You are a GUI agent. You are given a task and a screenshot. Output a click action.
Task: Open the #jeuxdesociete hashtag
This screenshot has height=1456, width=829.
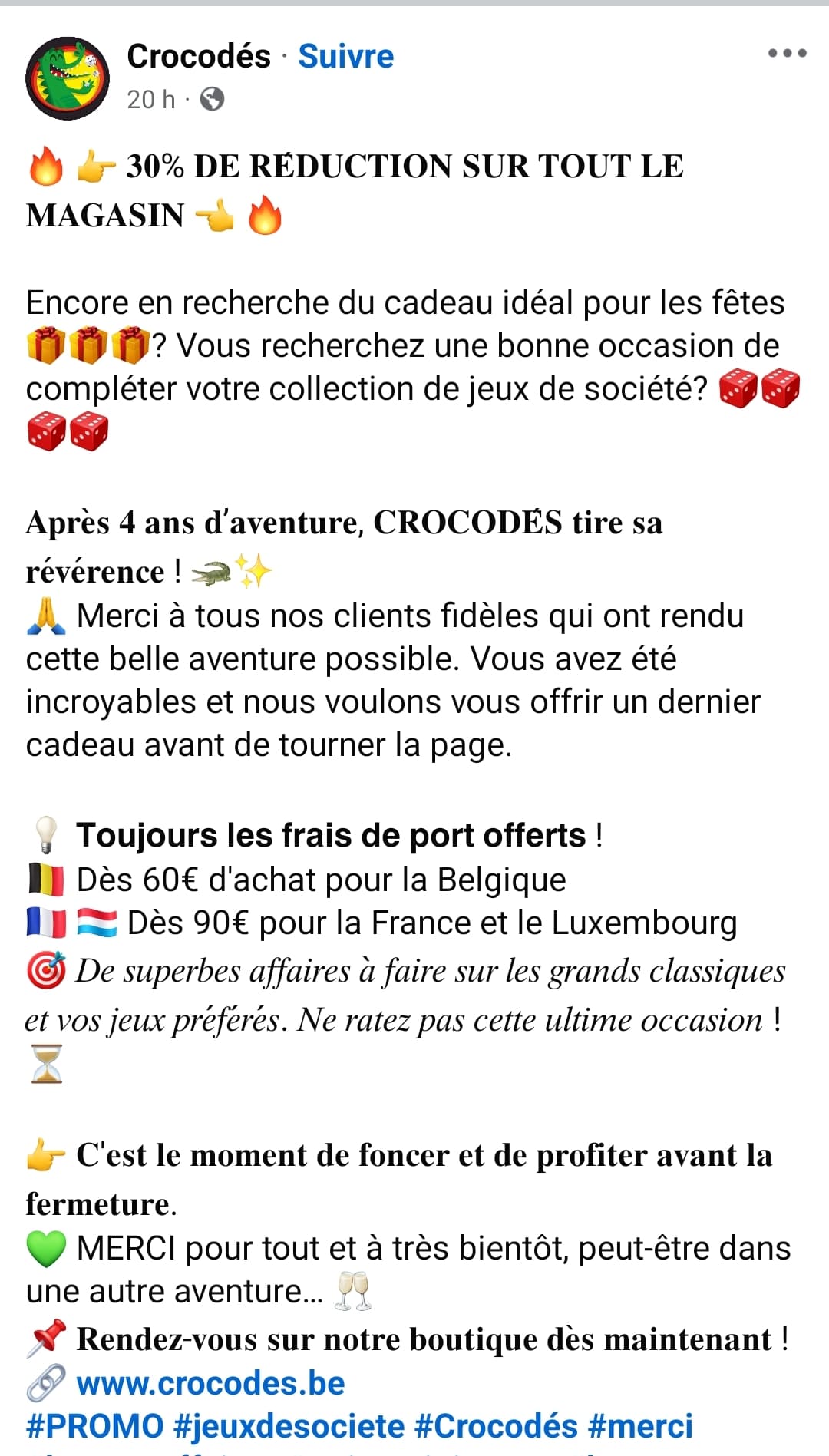click(x=289, y=1426)
